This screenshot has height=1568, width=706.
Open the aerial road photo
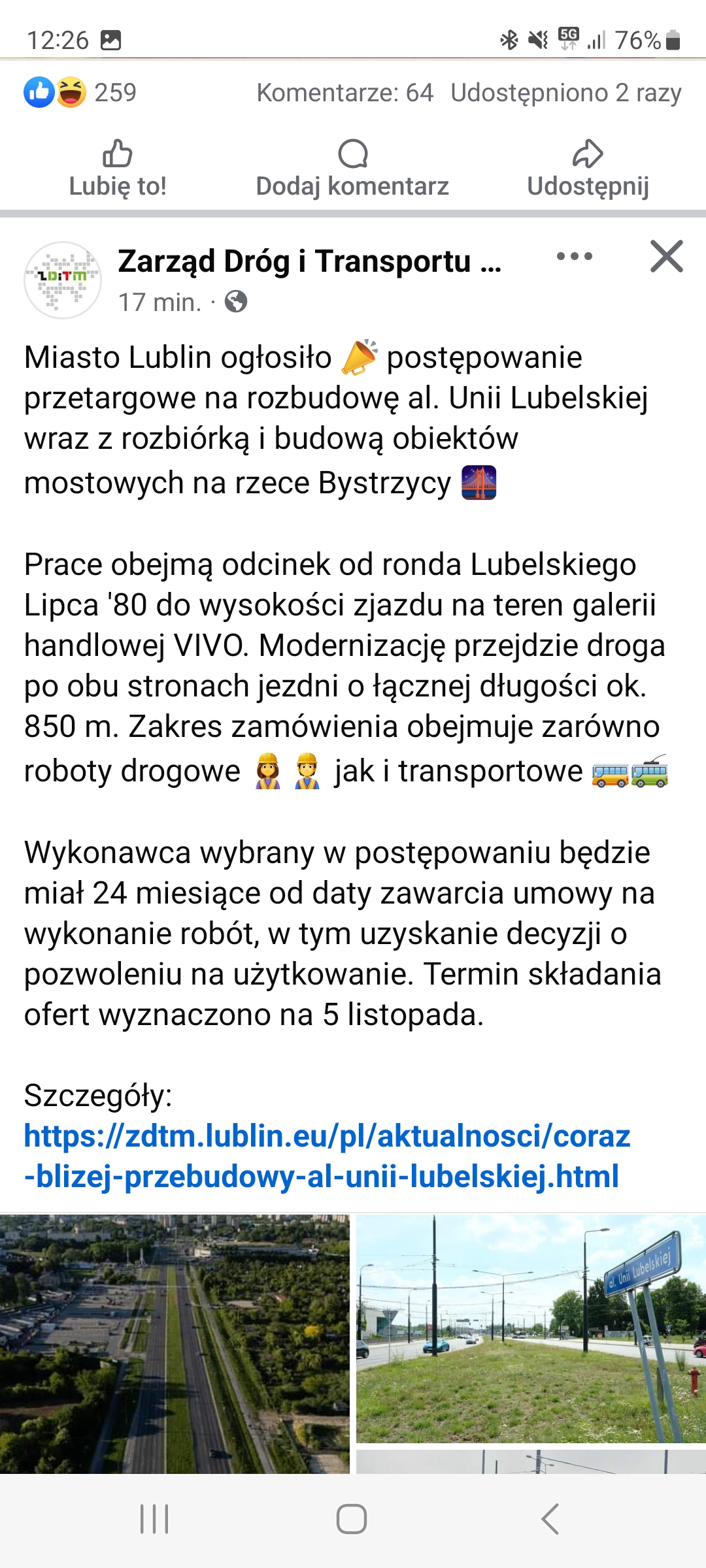pyautogui.click(x=175, y=1343)
